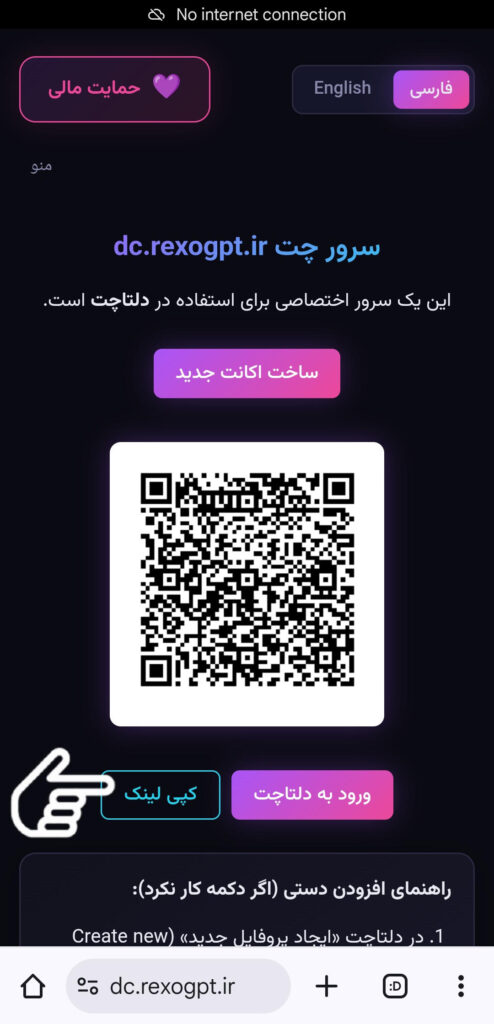Copy the link with کپی لینک
This screenshot has height=1024, width=494.
[160, 794]
